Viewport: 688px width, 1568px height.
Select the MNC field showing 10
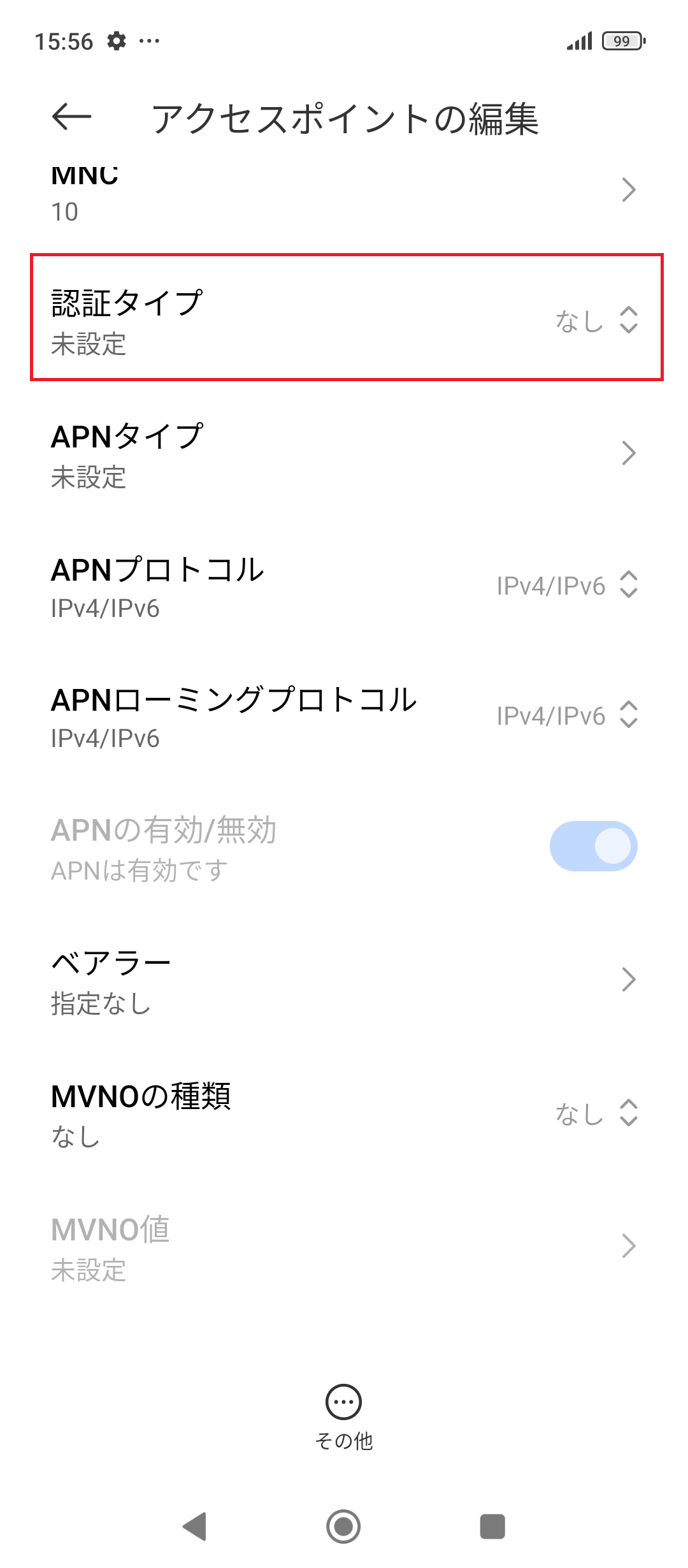pyautogui.click(x=344, y=191)
